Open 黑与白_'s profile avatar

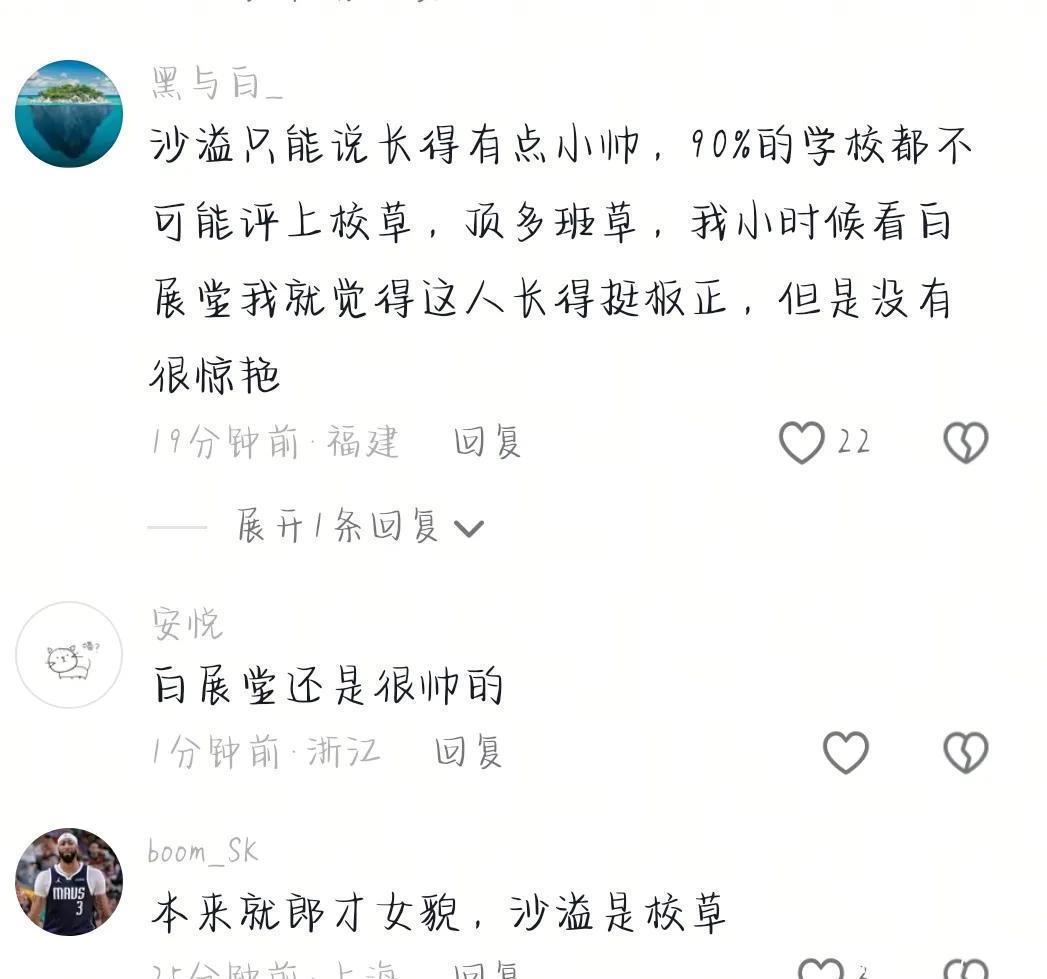[69, 113]
